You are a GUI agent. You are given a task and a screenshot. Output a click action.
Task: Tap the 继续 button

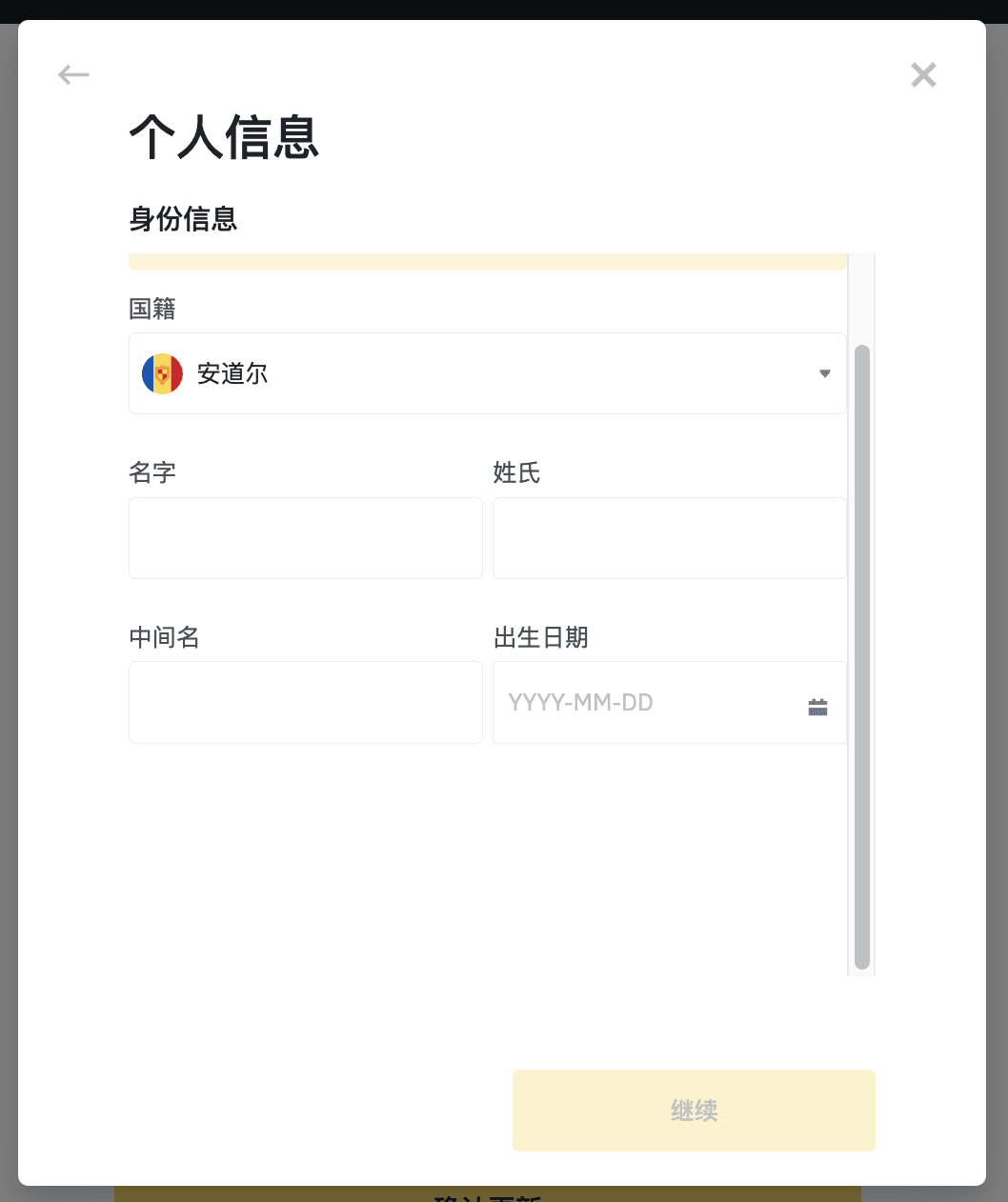coord(694,1111)
